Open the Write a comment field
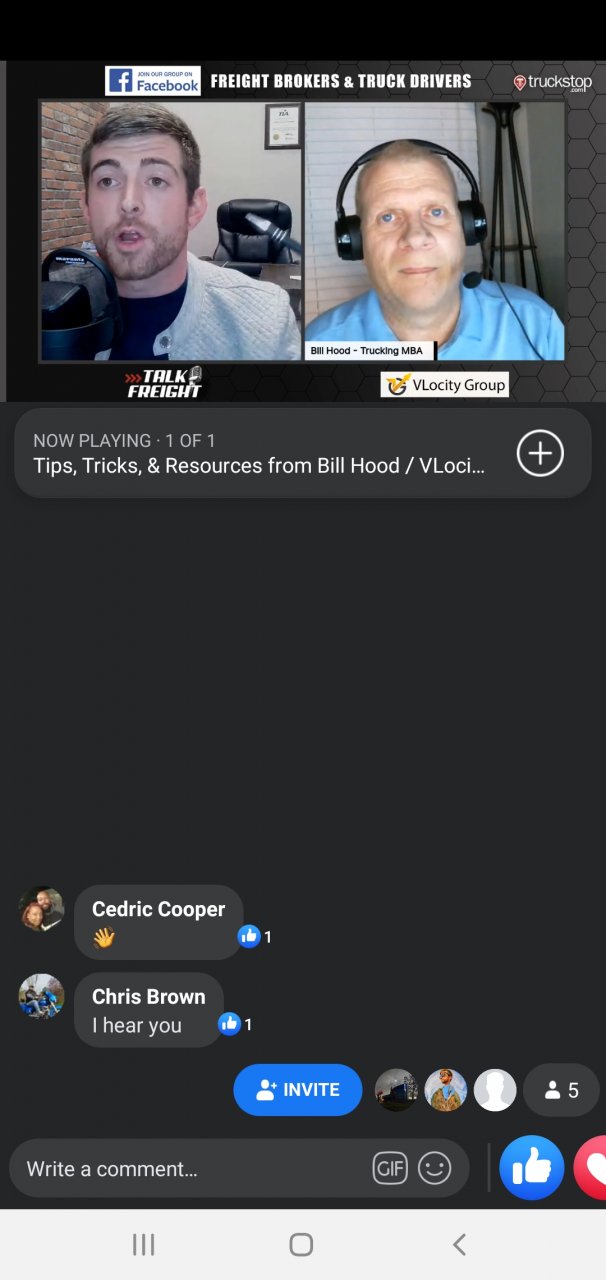This screenshot has width=606, height=1280. (190, 1168)
